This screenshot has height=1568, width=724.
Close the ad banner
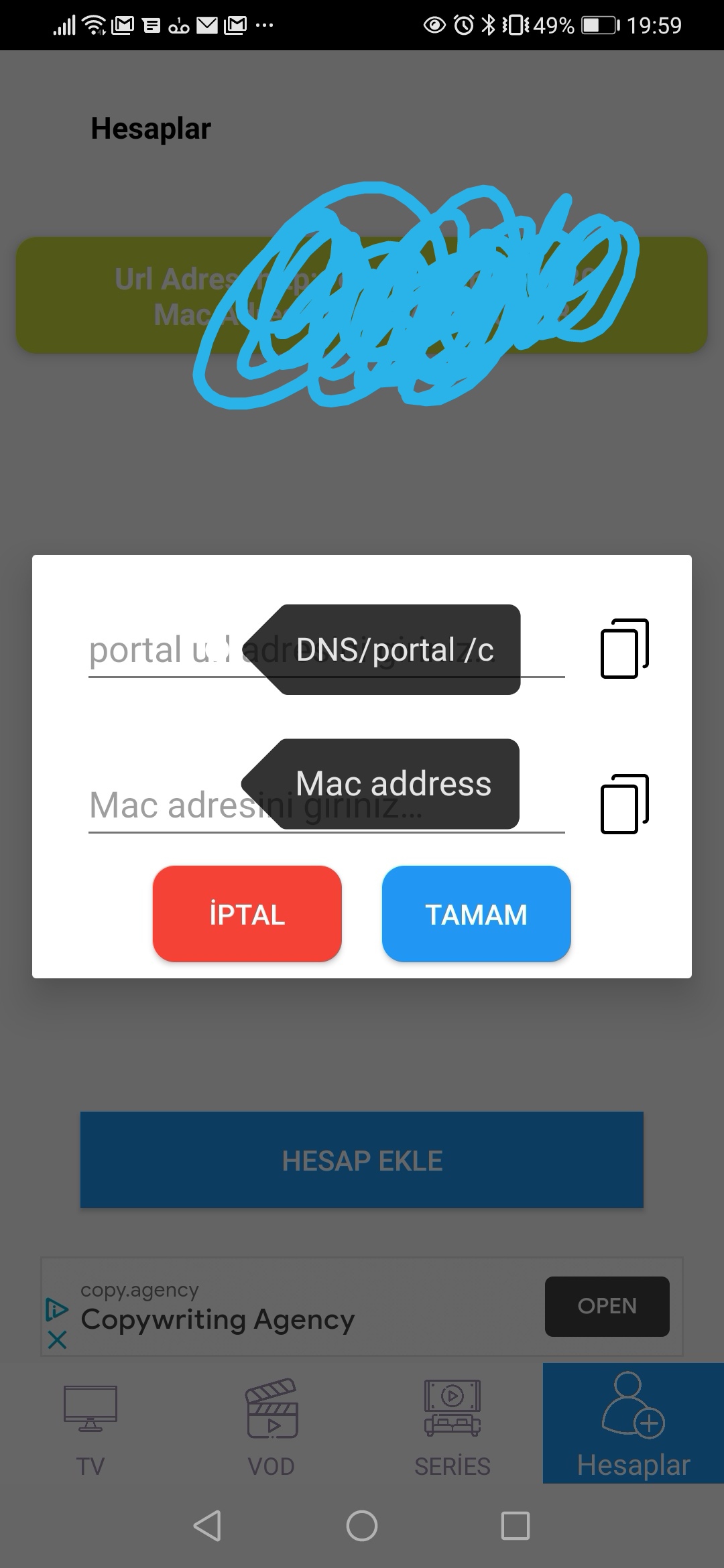point(58,1340)
